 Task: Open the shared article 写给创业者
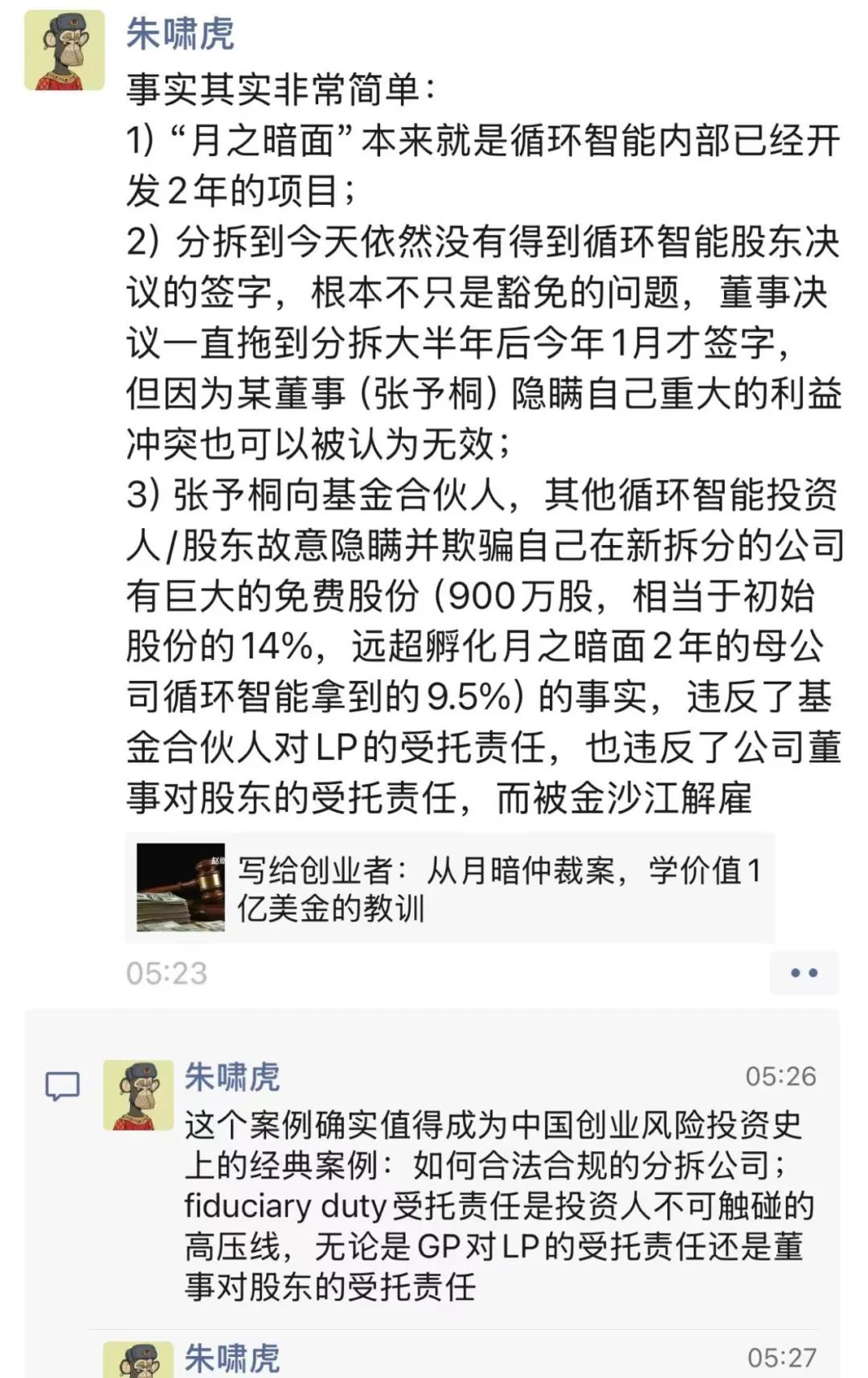[450, 888]
